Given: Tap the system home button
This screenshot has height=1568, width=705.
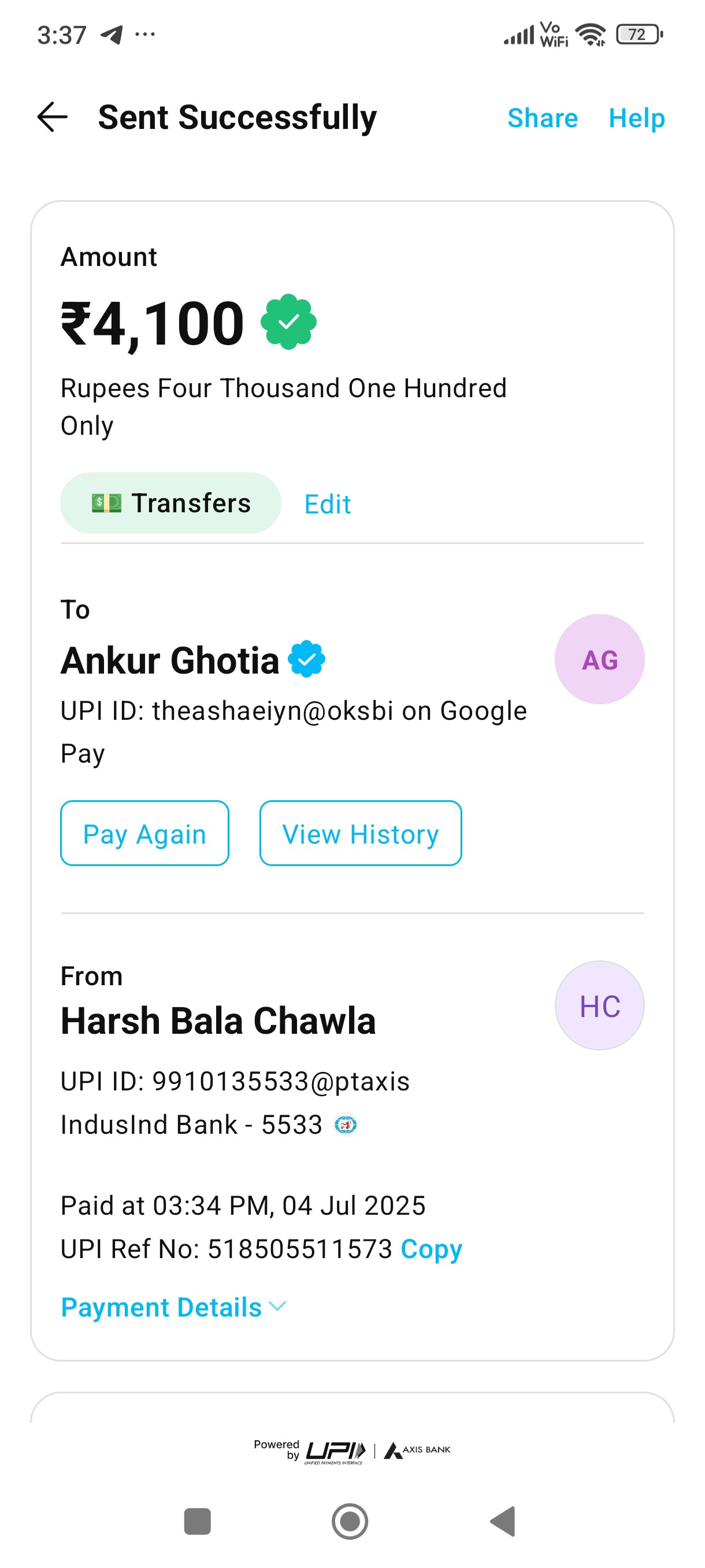Looking at the screenshot, I should tap(350, 1521).
